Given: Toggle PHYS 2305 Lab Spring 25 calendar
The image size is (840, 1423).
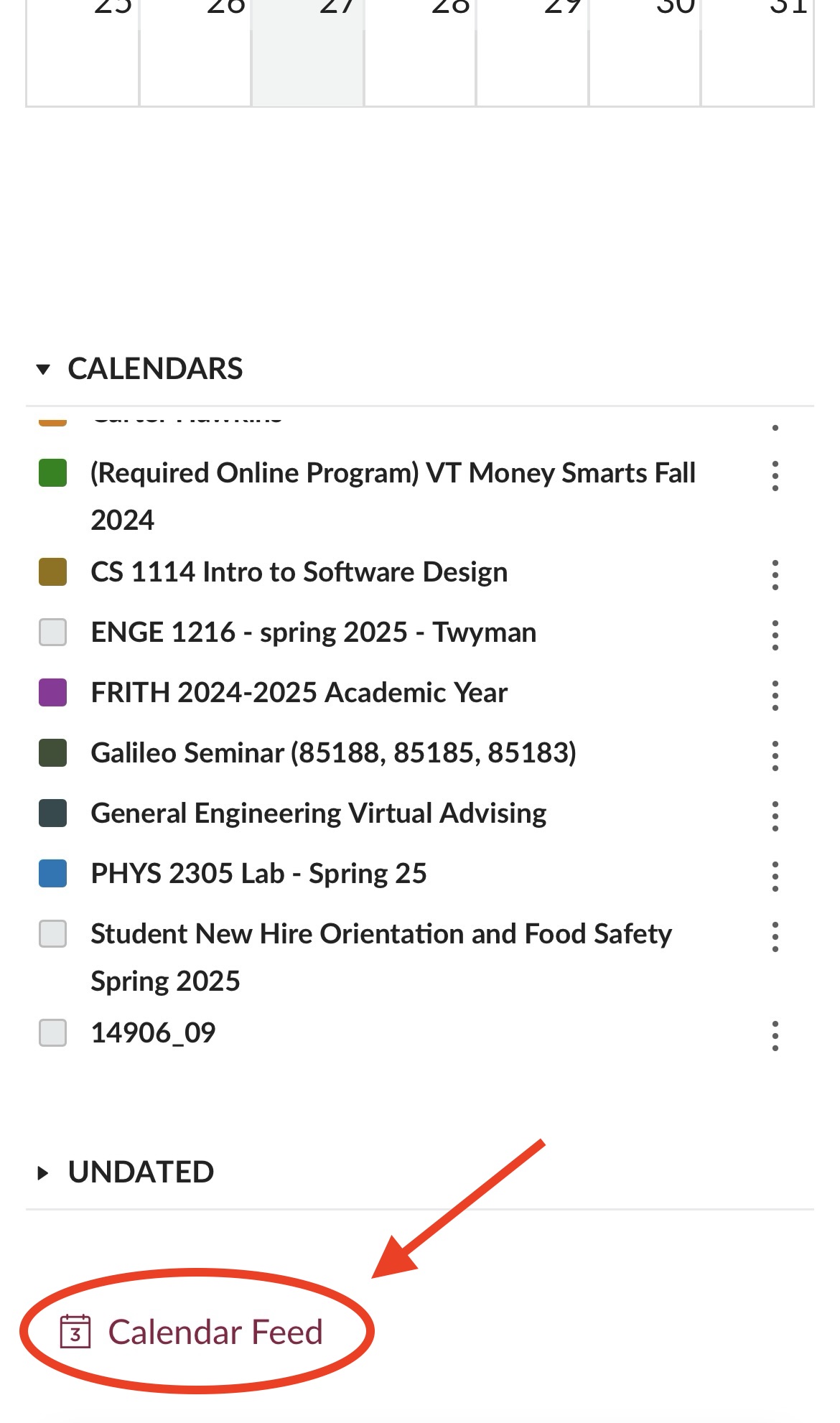Looking at the screenshot, I should pyautogui.click(x=52, y=874).
